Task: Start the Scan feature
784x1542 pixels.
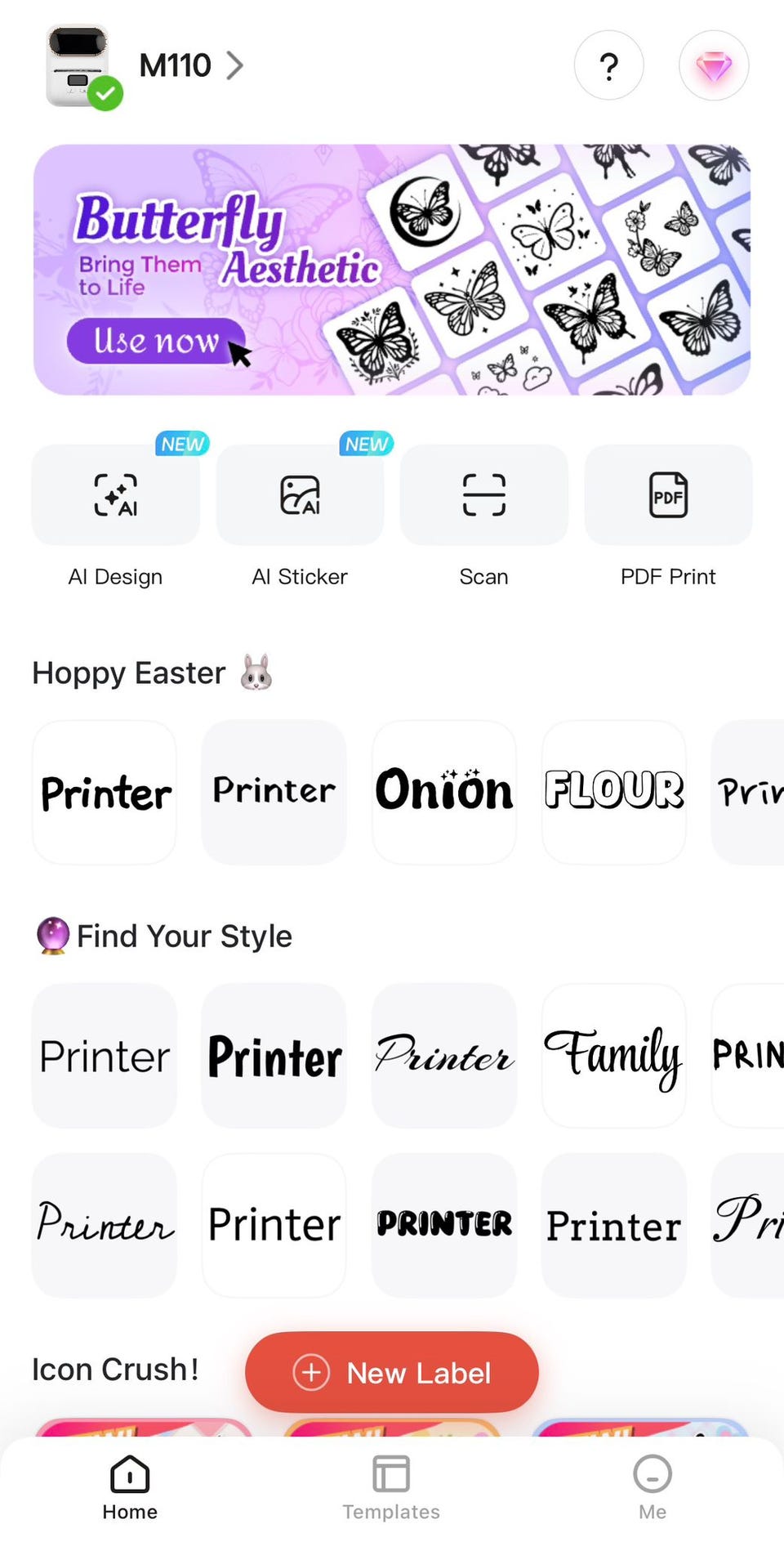Action: (x=483, y=495)
